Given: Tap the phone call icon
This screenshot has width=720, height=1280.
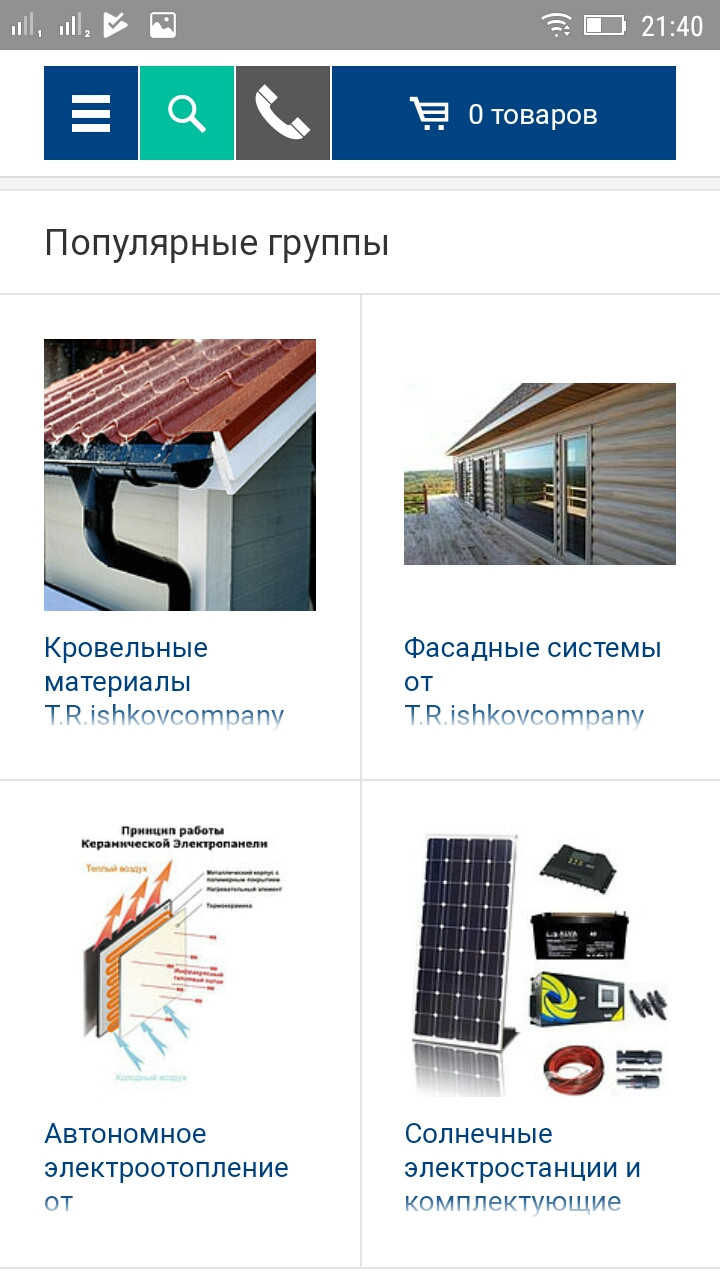Looking at the screenshot, I should point(283,113).
